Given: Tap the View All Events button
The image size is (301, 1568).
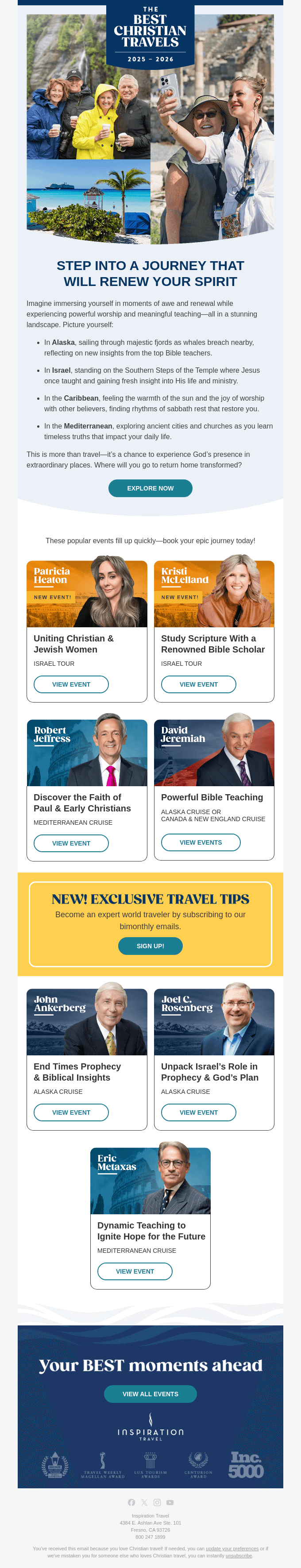Looking at the screenshot, I should [150, 1394].
